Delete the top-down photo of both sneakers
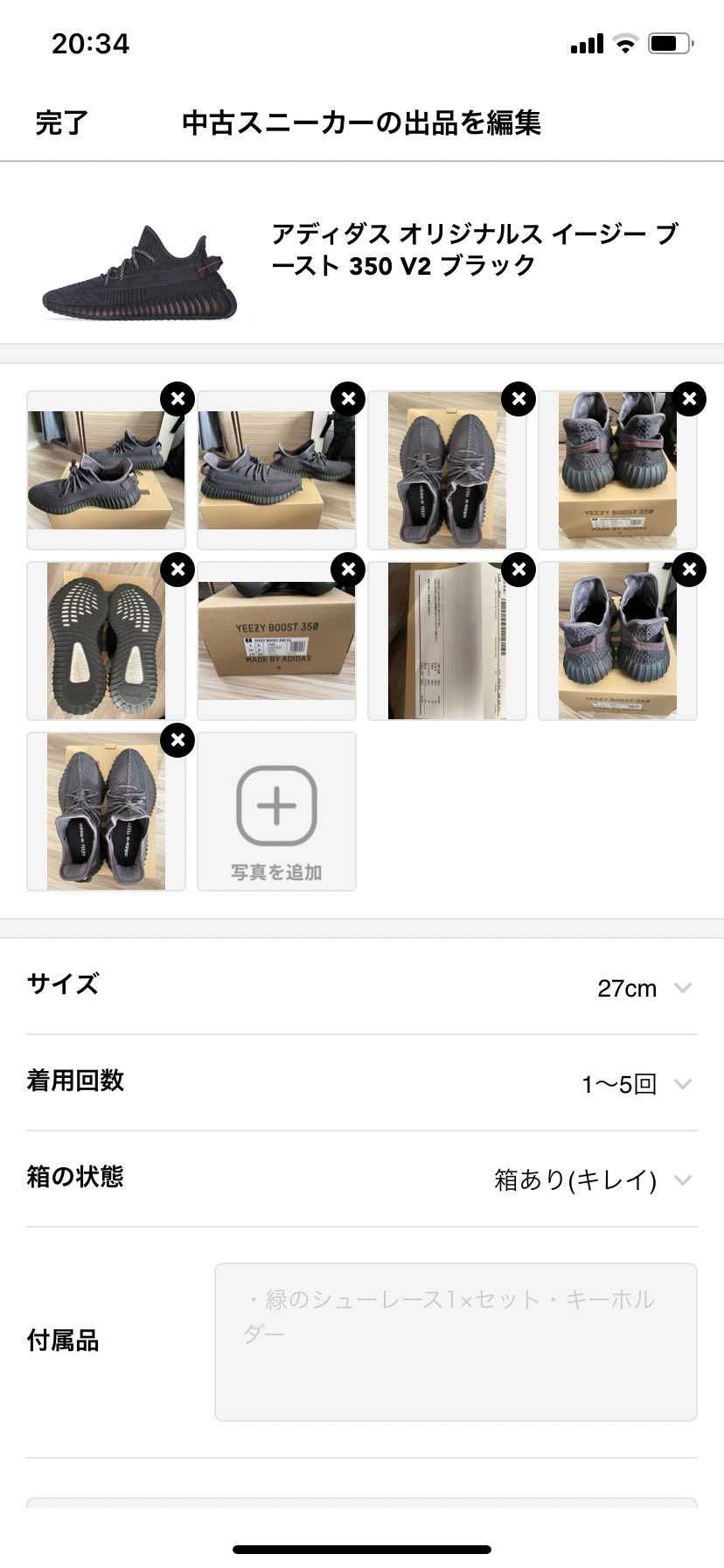The height and width of the screenshot is (1568, 724). [x=519, y=398]
